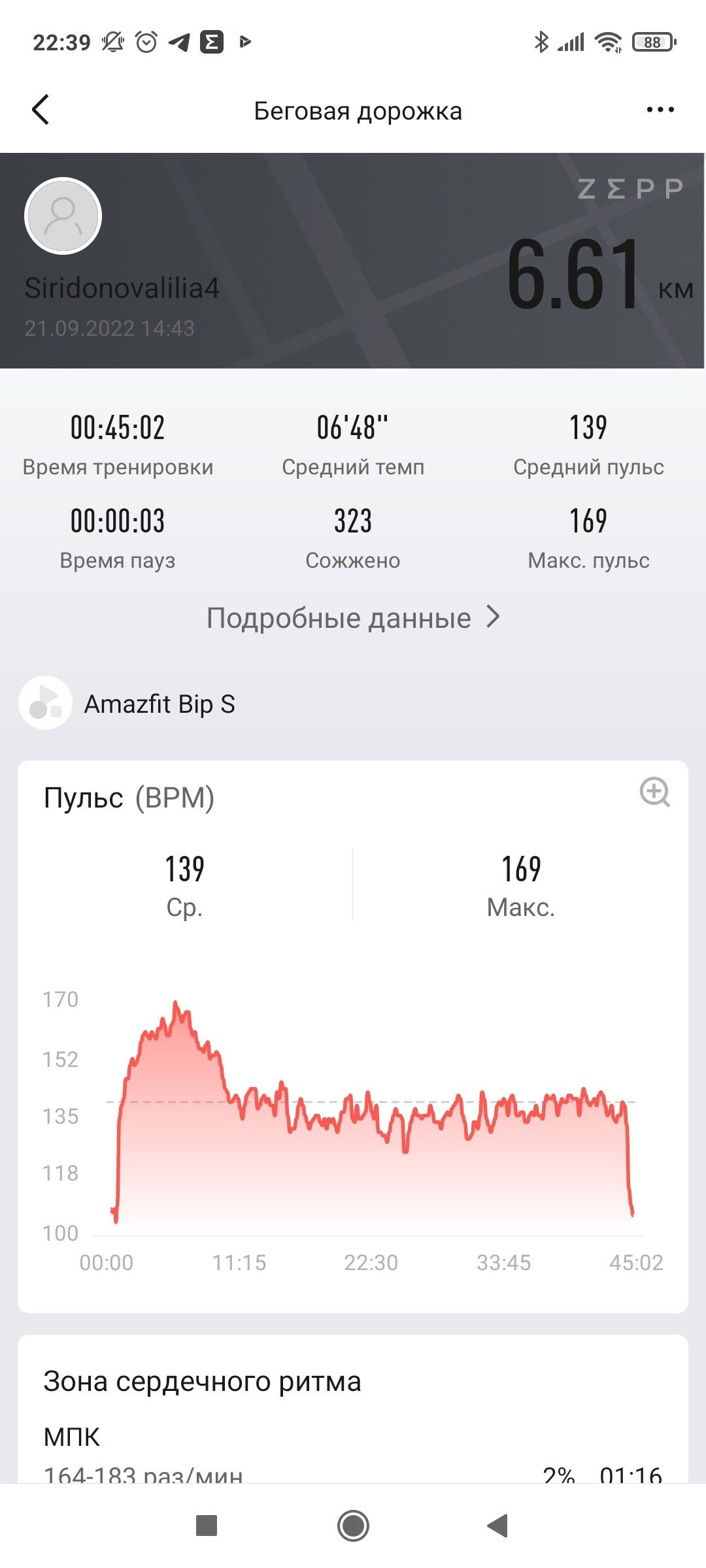The height and width of the screenshot is (1568, 706).
Task: Open the three-dot overflow menu
Action: pos(660,110)
